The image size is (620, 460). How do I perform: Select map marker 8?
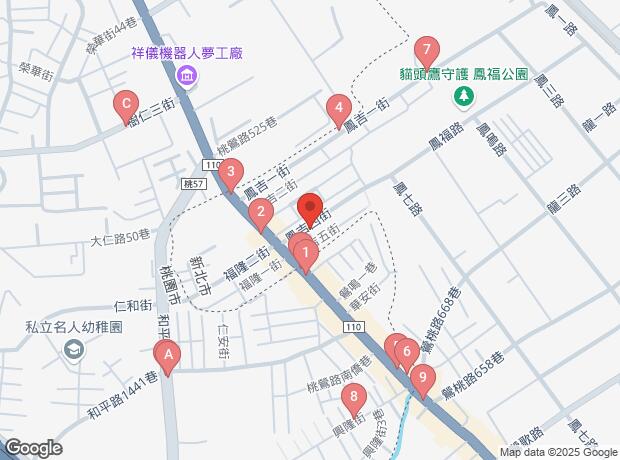(x=352, y=400)
